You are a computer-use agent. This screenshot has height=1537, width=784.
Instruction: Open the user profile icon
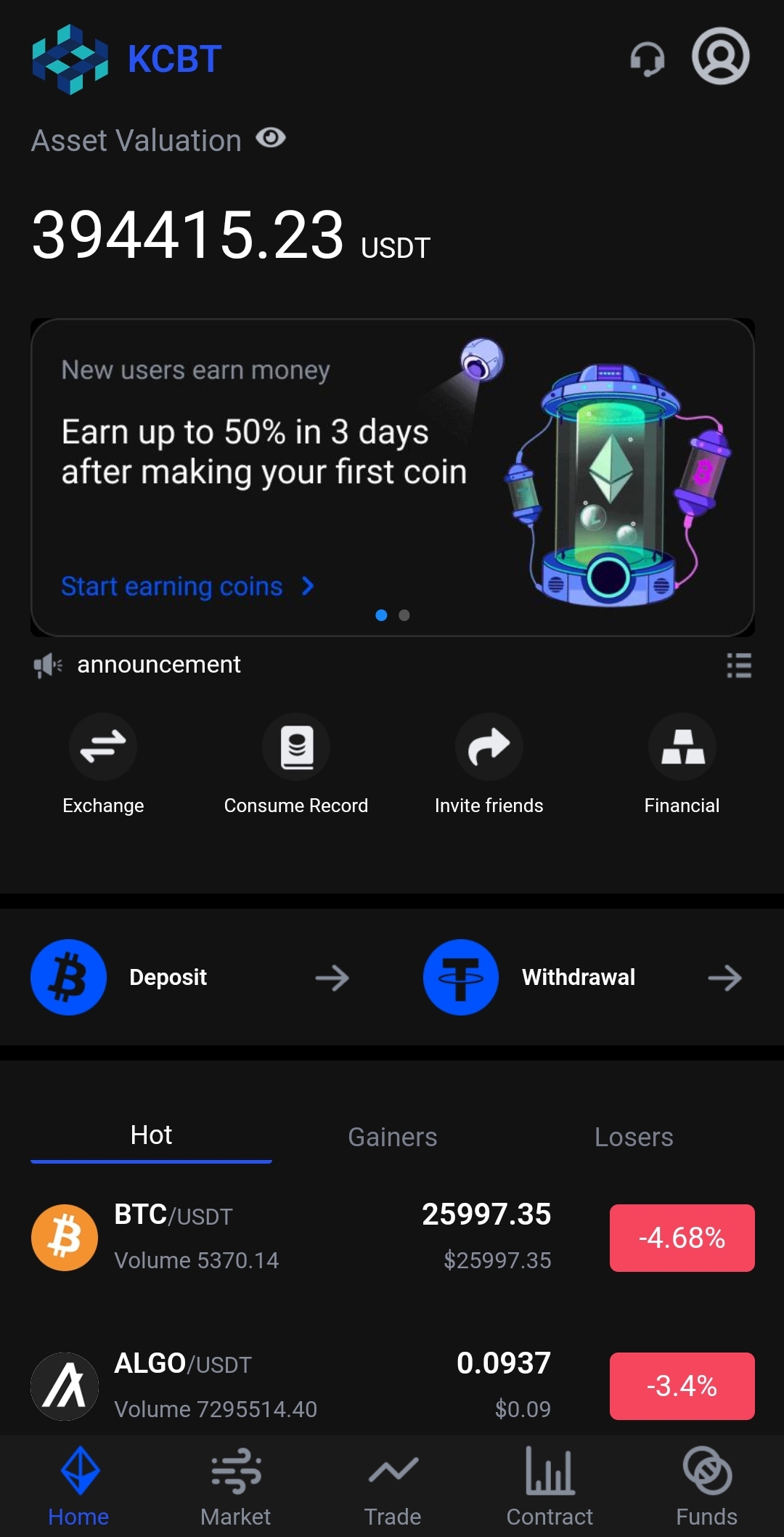tap(720, 57)
